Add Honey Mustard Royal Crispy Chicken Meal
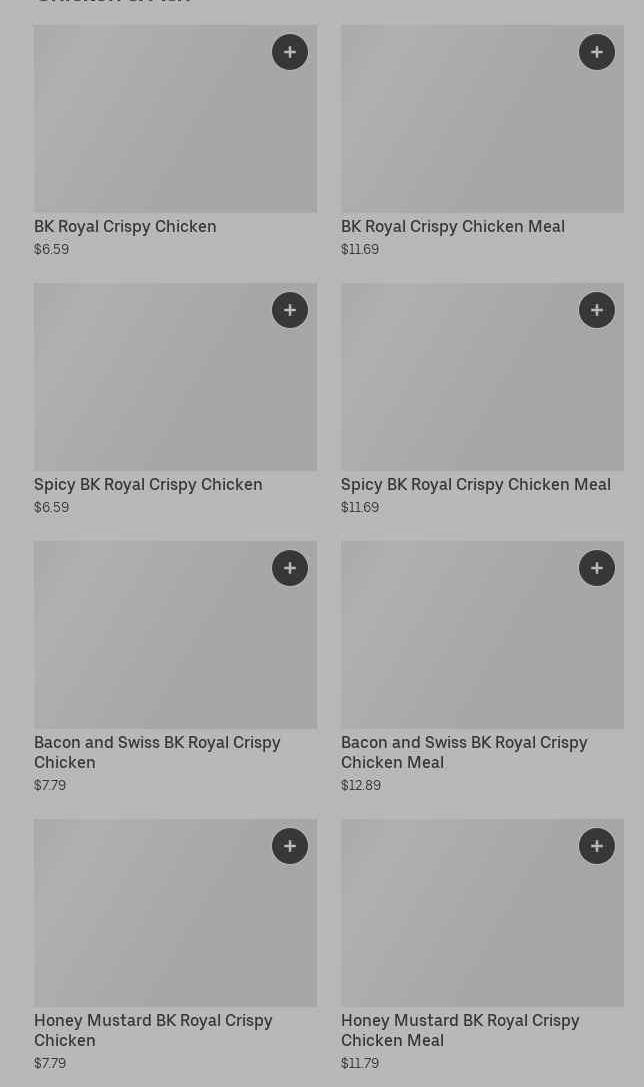The image size is (644, 1087). tap(597, 846)
